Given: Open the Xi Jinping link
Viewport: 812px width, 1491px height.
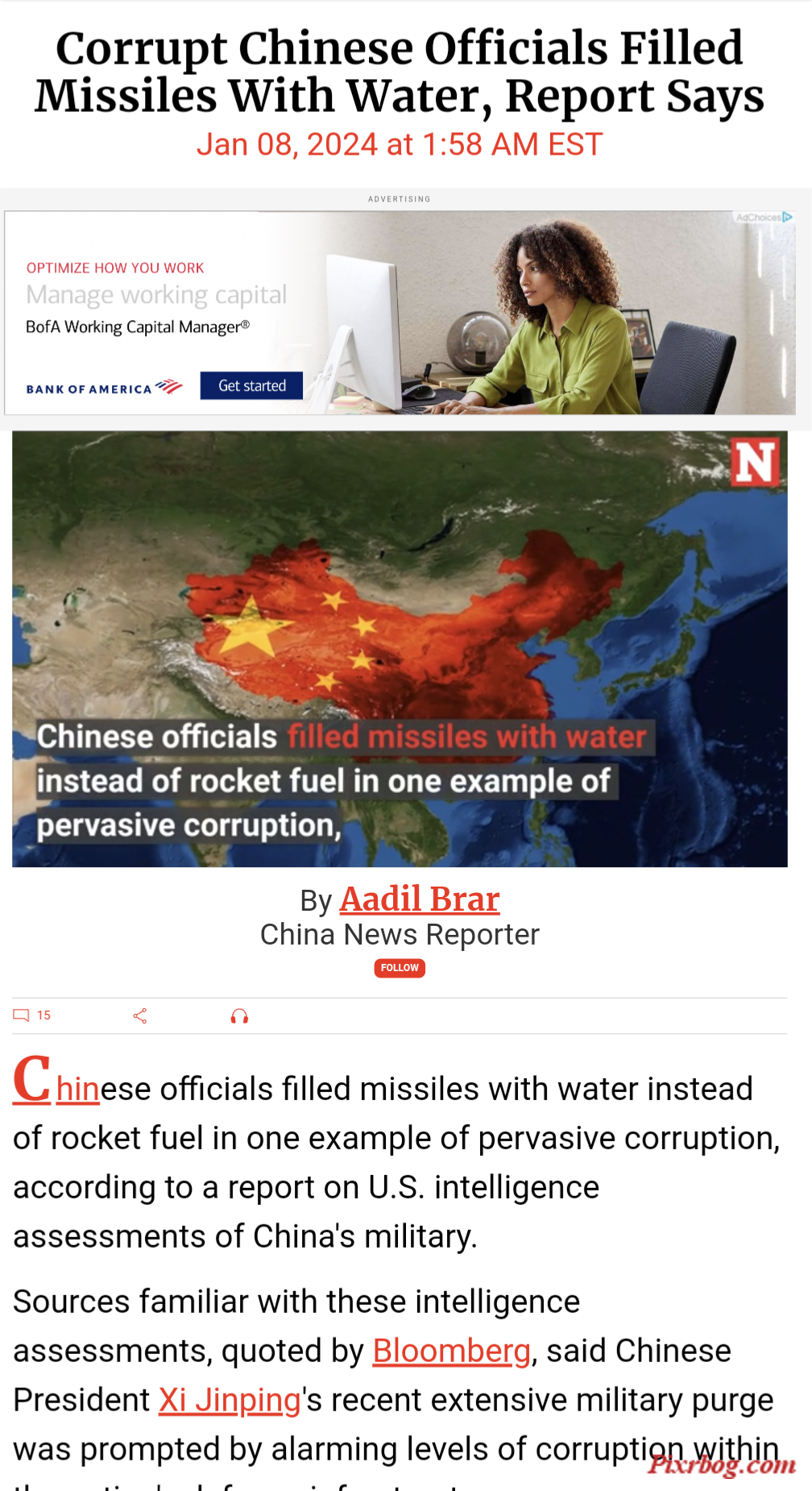Looking at the screenshot, I should click(x=230, y=1401).
